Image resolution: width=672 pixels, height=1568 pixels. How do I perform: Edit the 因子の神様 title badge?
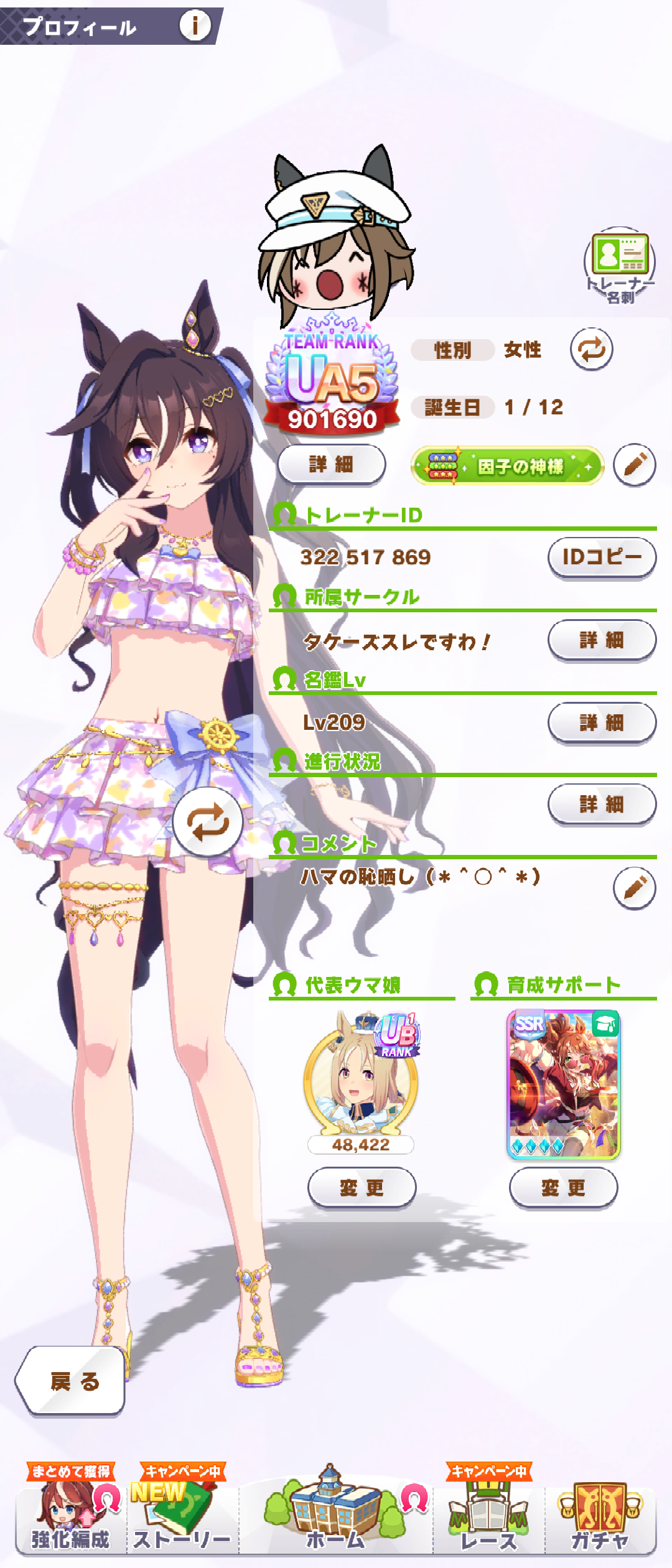634,465
